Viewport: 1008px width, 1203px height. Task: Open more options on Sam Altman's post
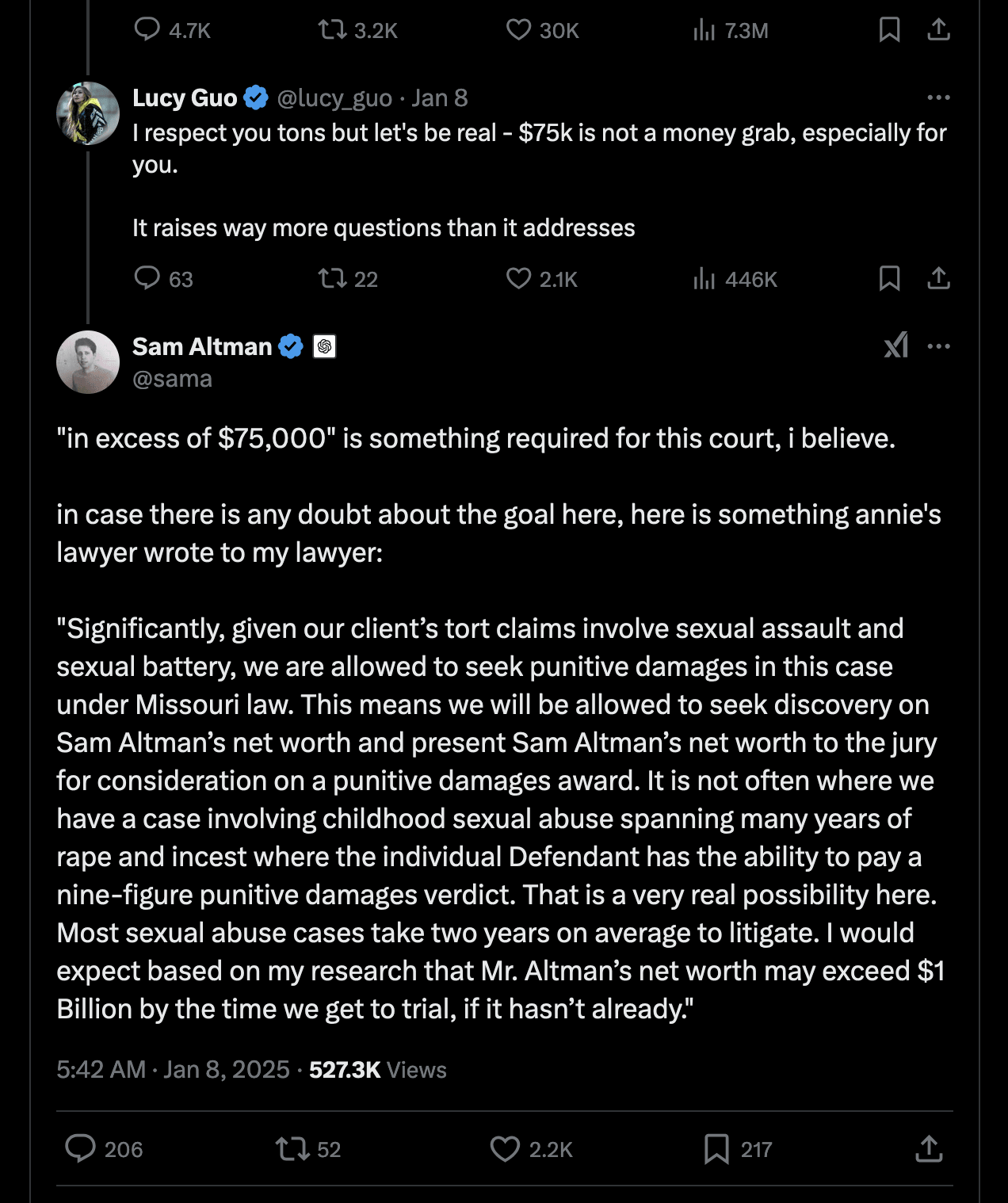[x=938, y=346]
